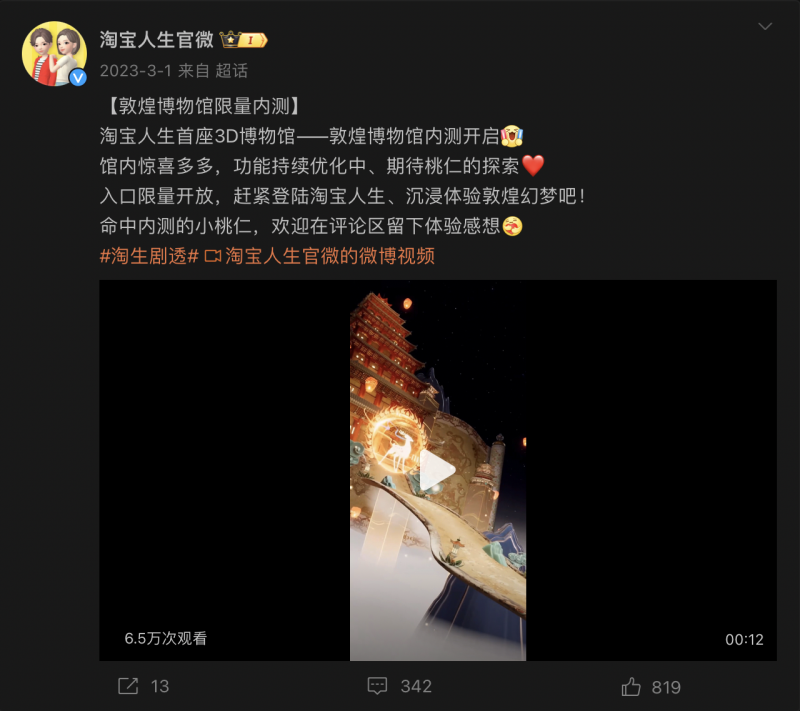
Task: Open comments on this post
Action: pyautogui.click(x=399, y=686)
